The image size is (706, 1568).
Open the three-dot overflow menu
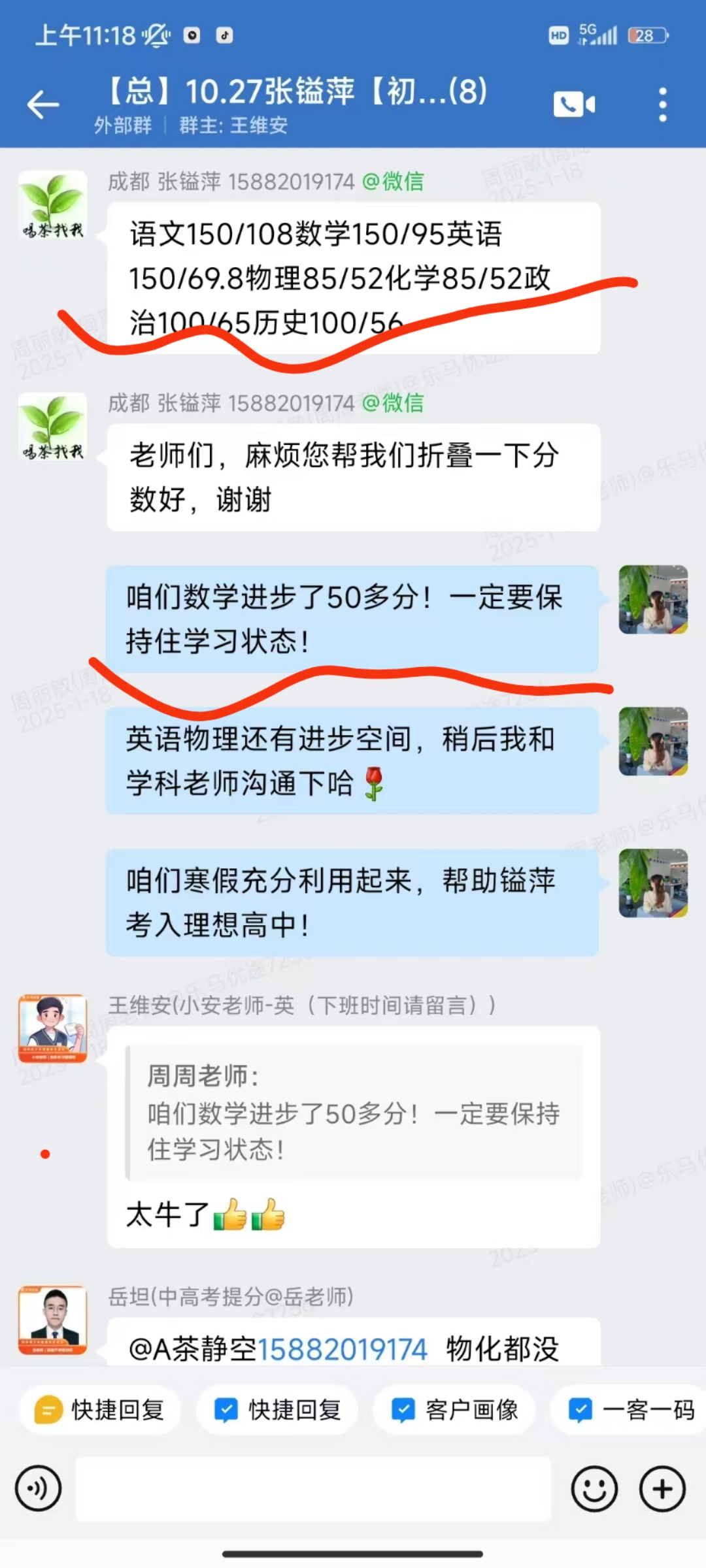click(662, 105)
